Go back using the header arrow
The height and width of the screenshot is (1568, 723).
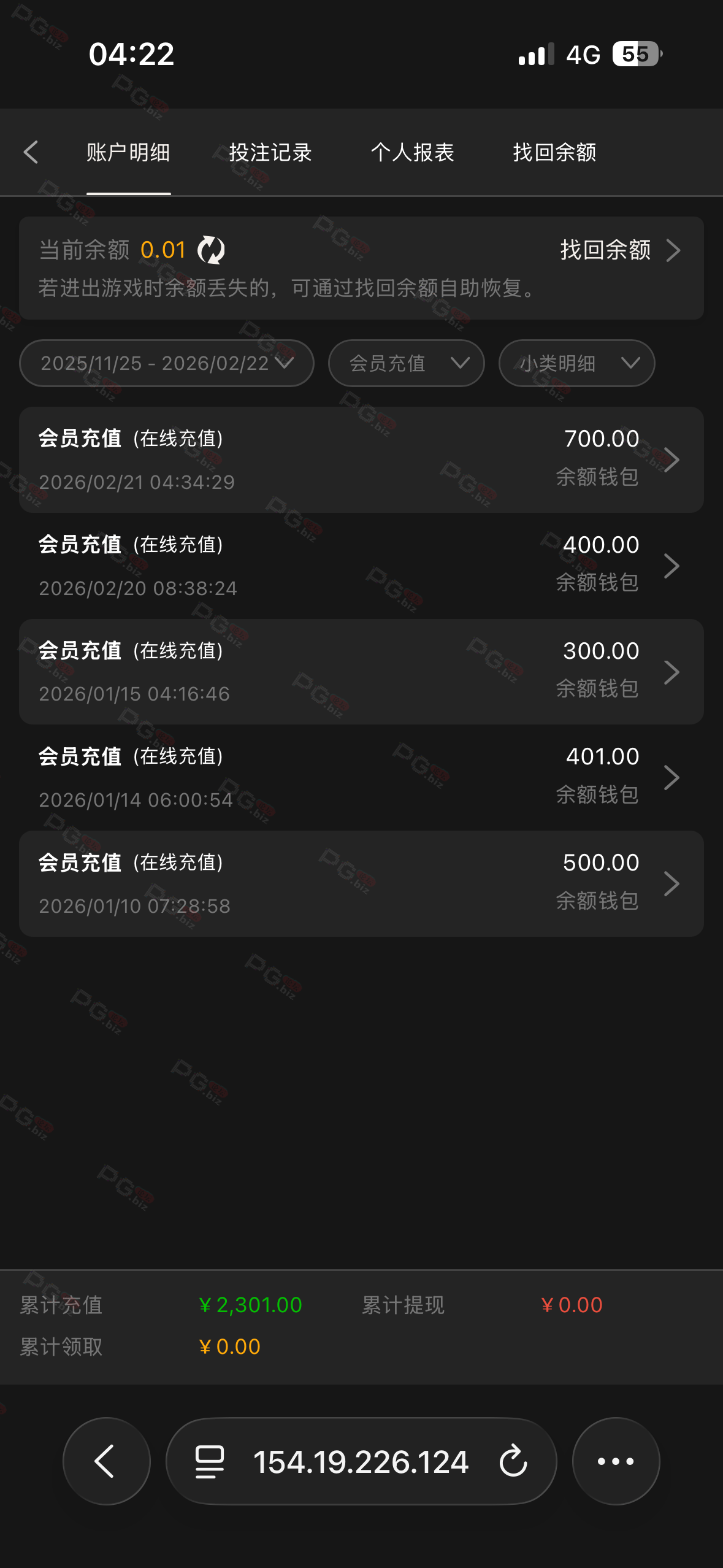31,152
